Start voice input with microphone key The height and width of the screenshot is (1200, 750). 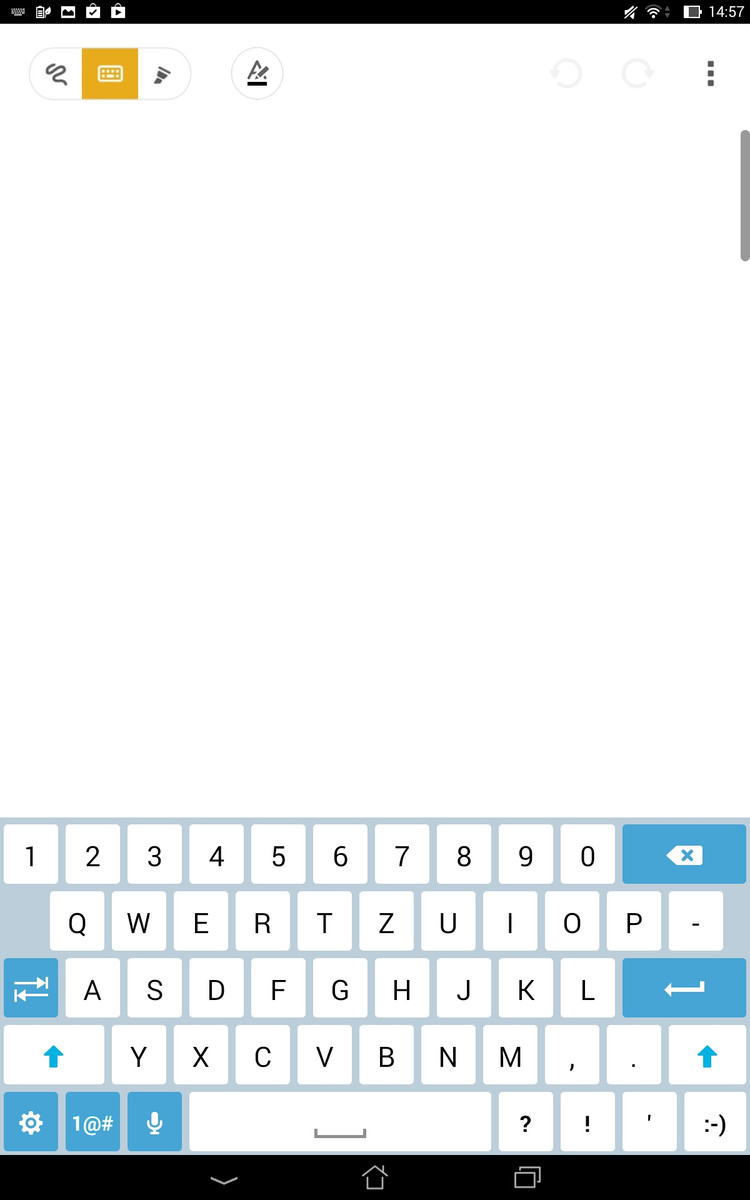(x=155, y=1122)
